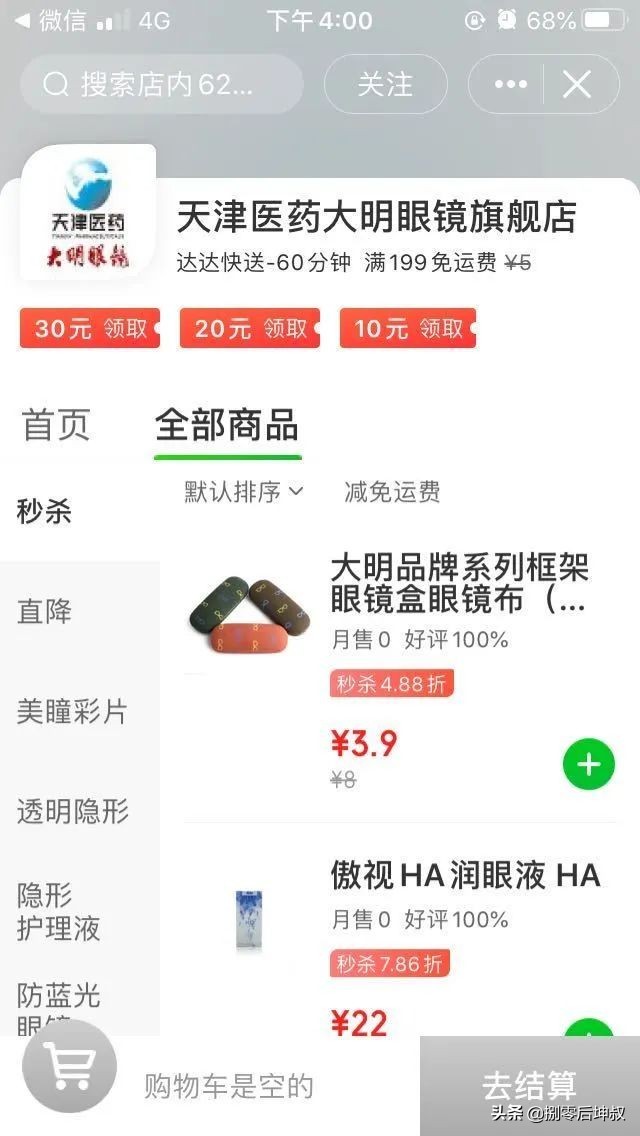Select the 直降 category
This screenshot has width=640, height=1136.
click(x=45, y=612)
